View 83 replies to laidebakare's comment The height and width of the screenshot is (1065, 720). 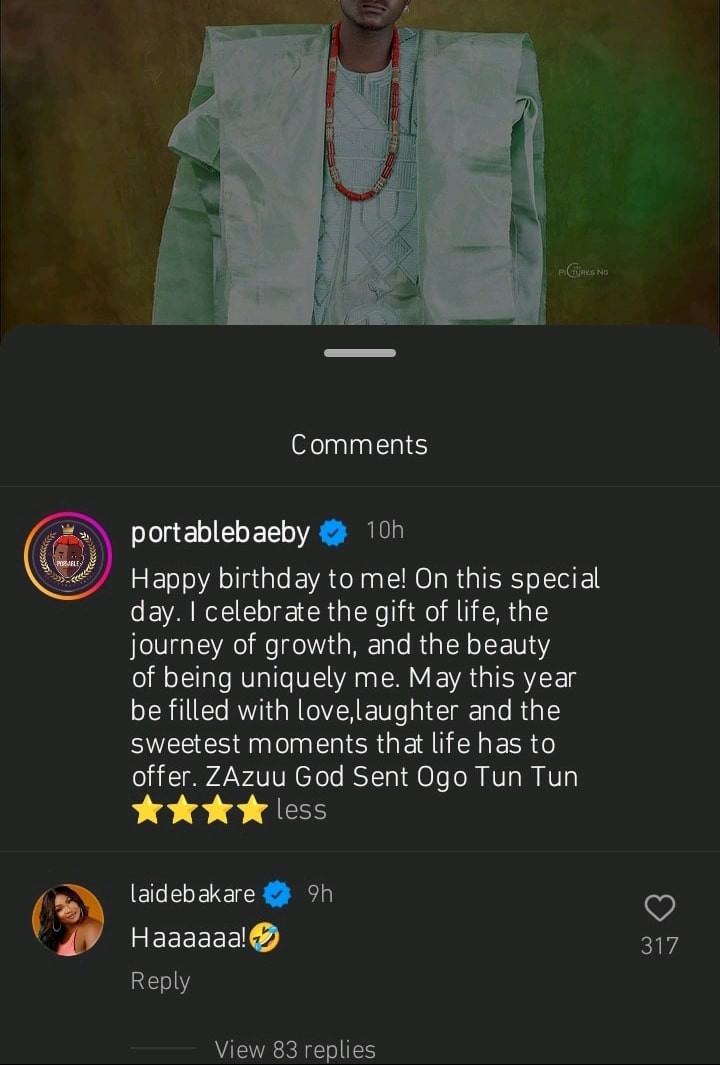295,1049
